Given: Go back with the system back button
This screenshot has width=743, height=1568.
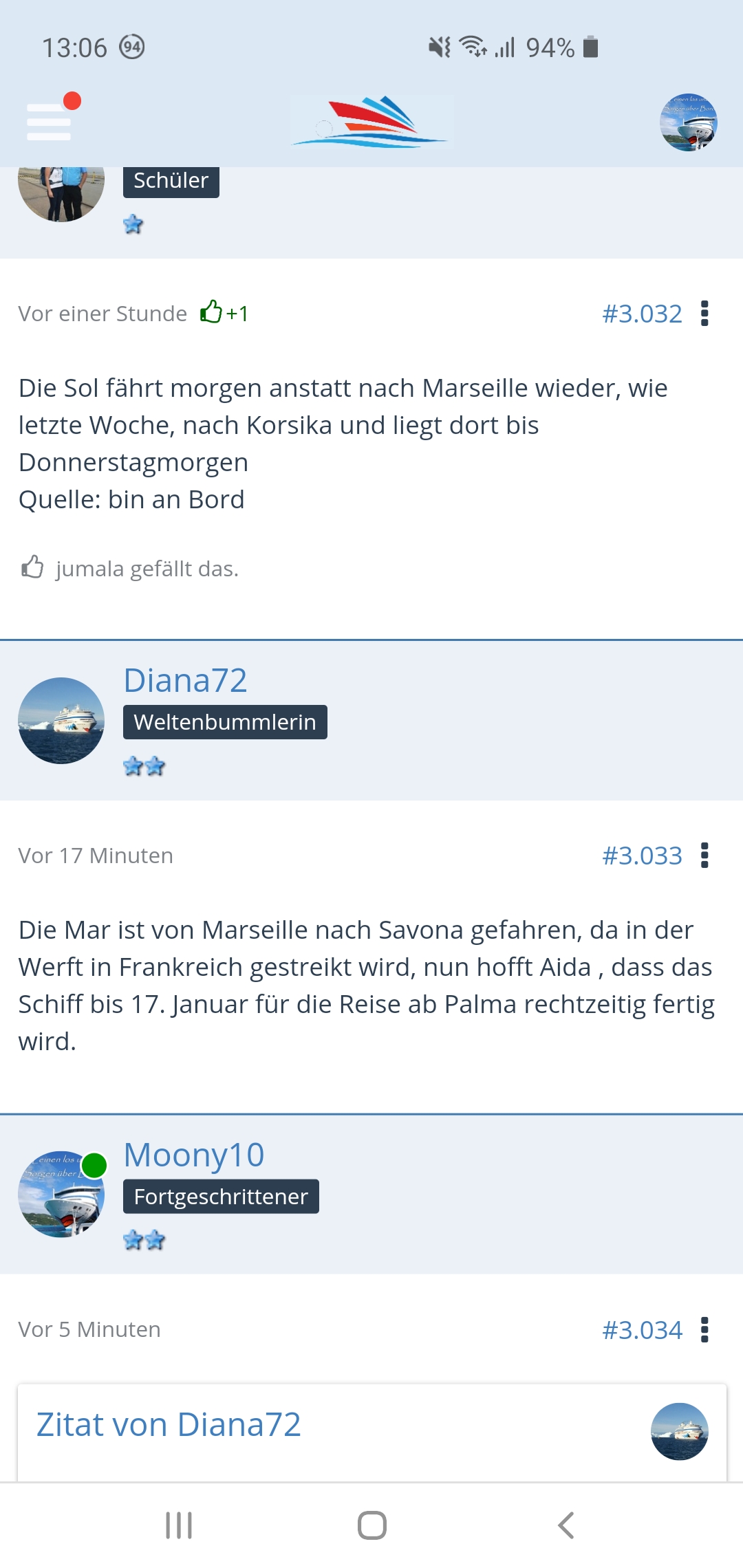Looking at the screenshot, I should (566, 1525).
